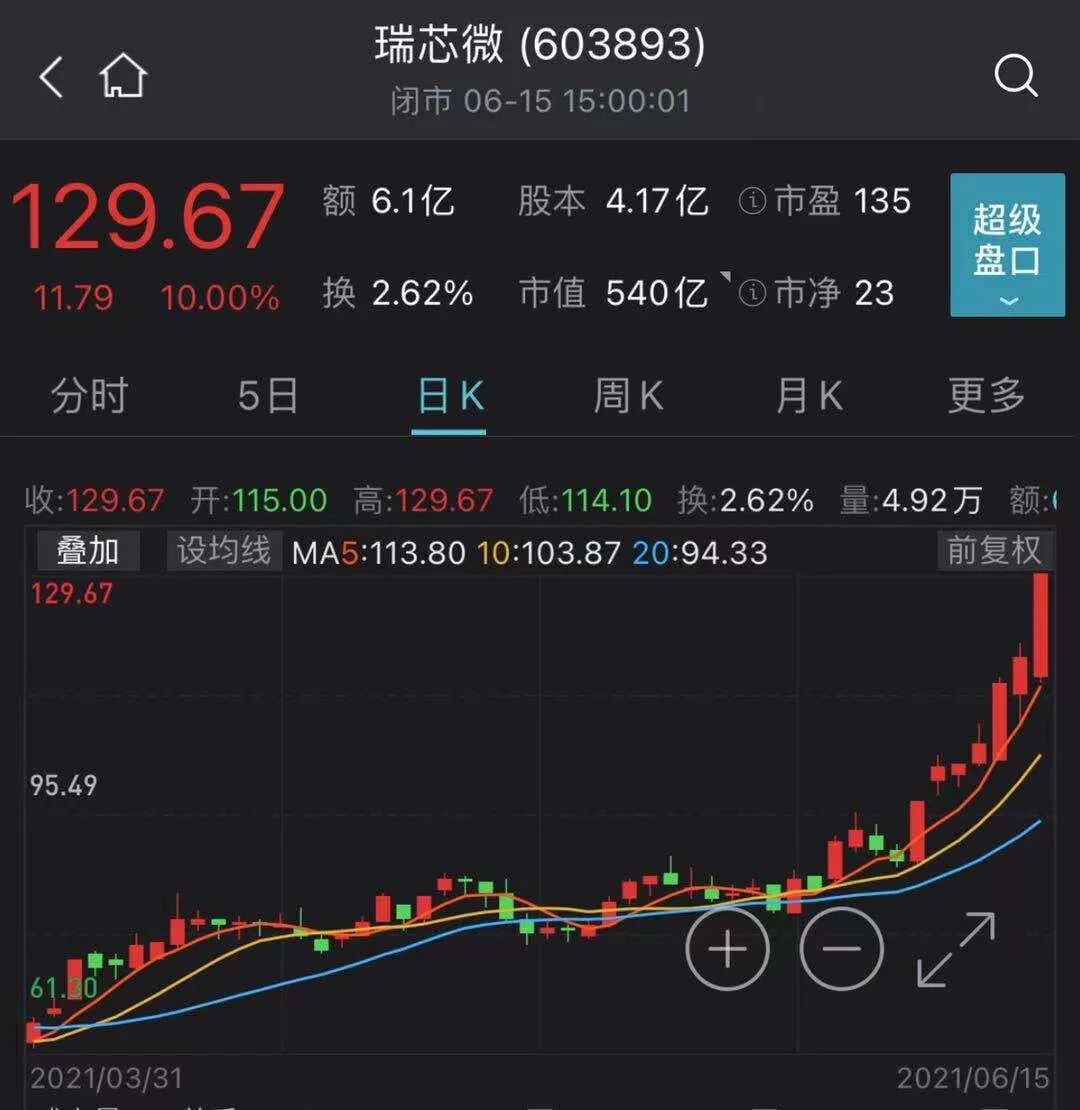Image resolution: width=1080 pixels, height=1110 pixels.
Task: Show the 市盈 info tooltip
Action: pyautogui.click(x=752, y=202)
